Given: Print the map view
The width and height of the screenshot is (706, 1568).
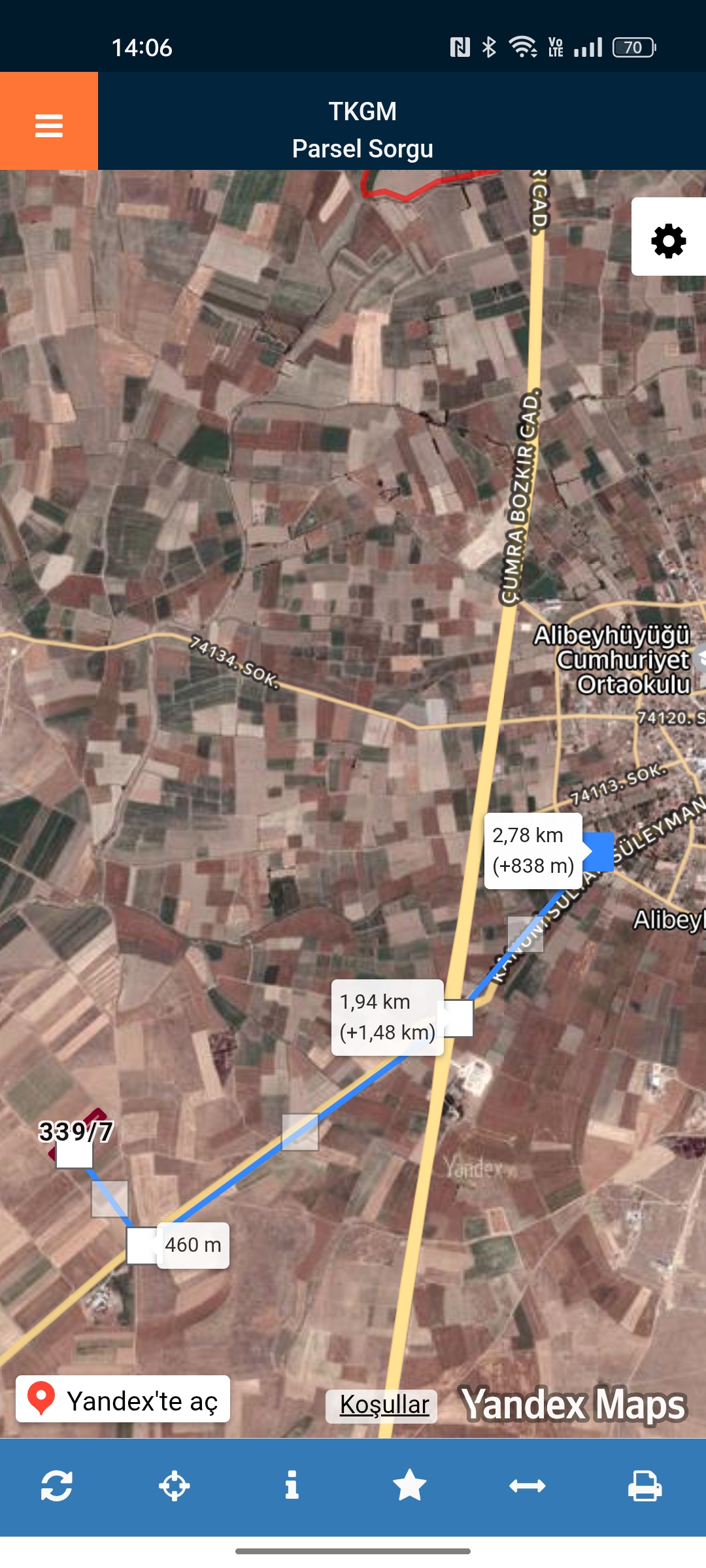Looking at the screenshot, I should click(x=645, y=1486).
